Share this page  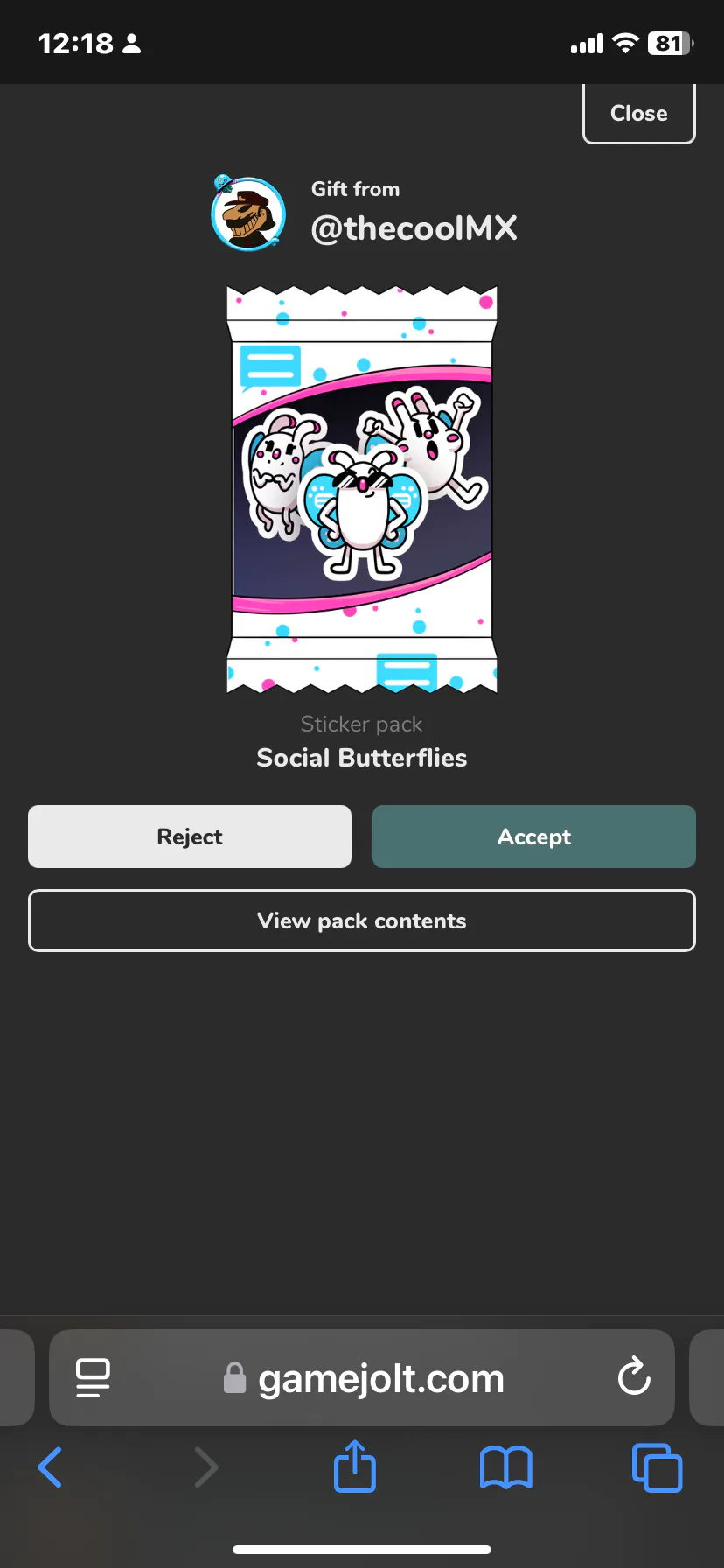(355, 1466)
